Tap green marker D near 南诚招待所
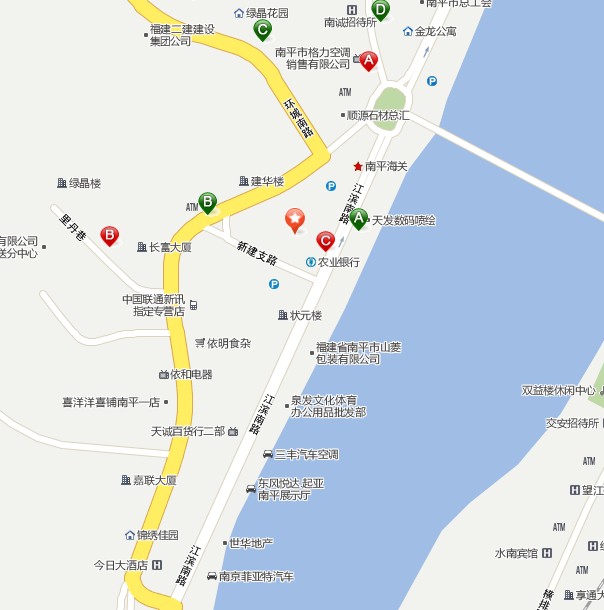The image size is (604, 610). coord(380,9)
